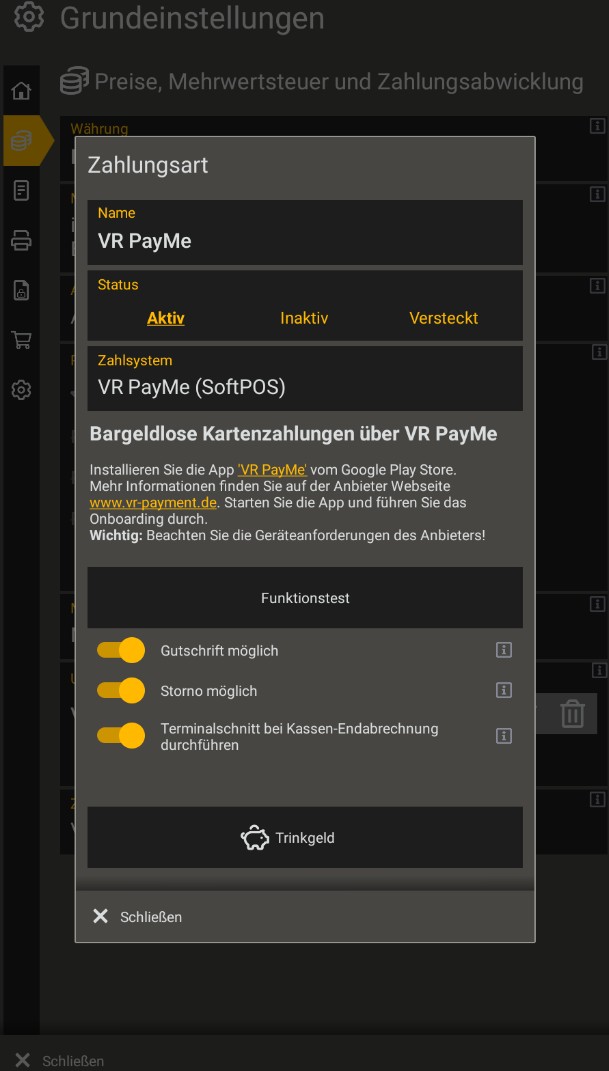609x1071 pixels.
Task: Close the Zahlungsart dialog via Schließen
Action: 138,917
